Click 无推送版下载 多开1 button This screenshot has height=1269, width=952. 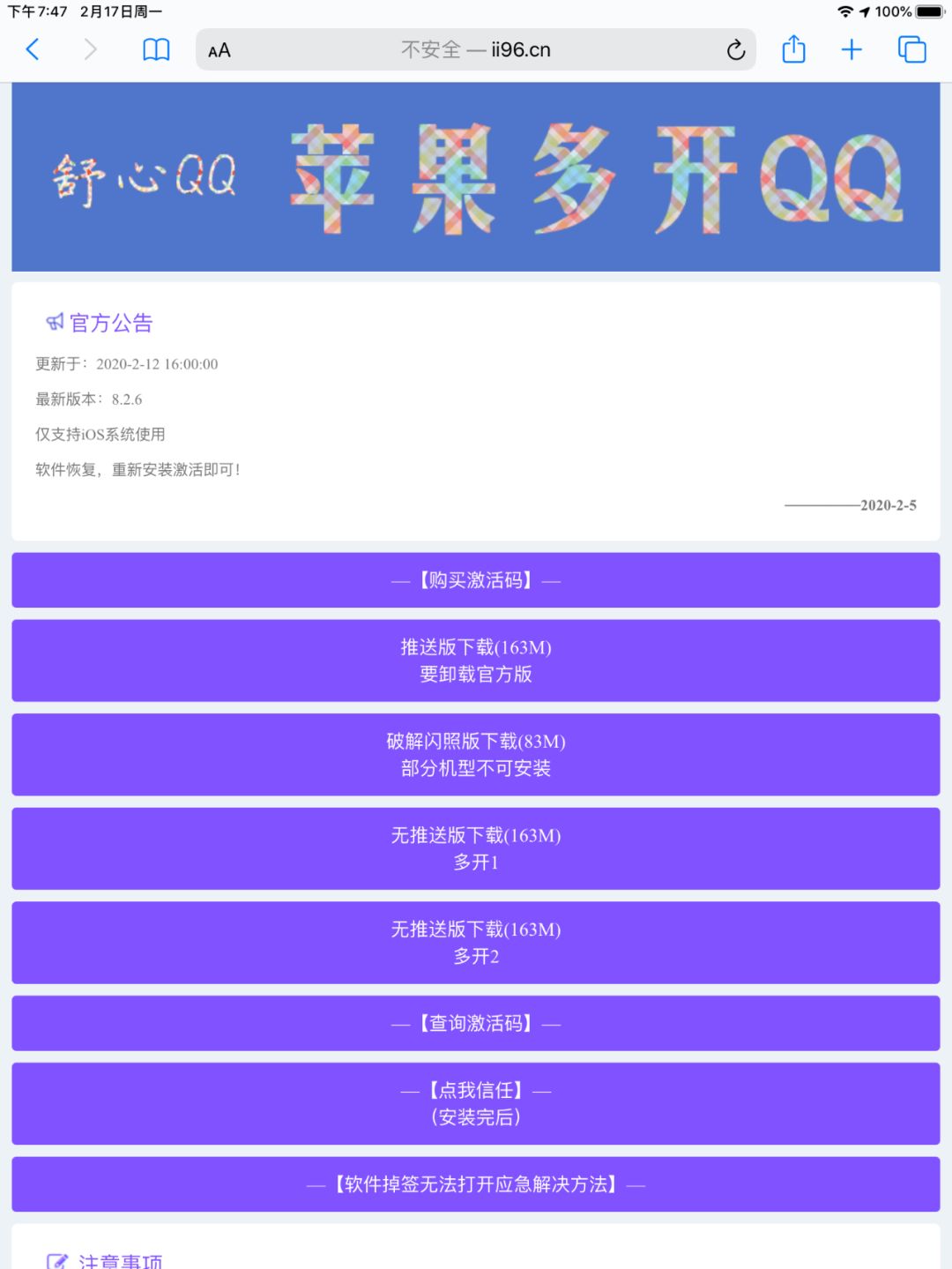pyautogui.click(x=476, y=848)
